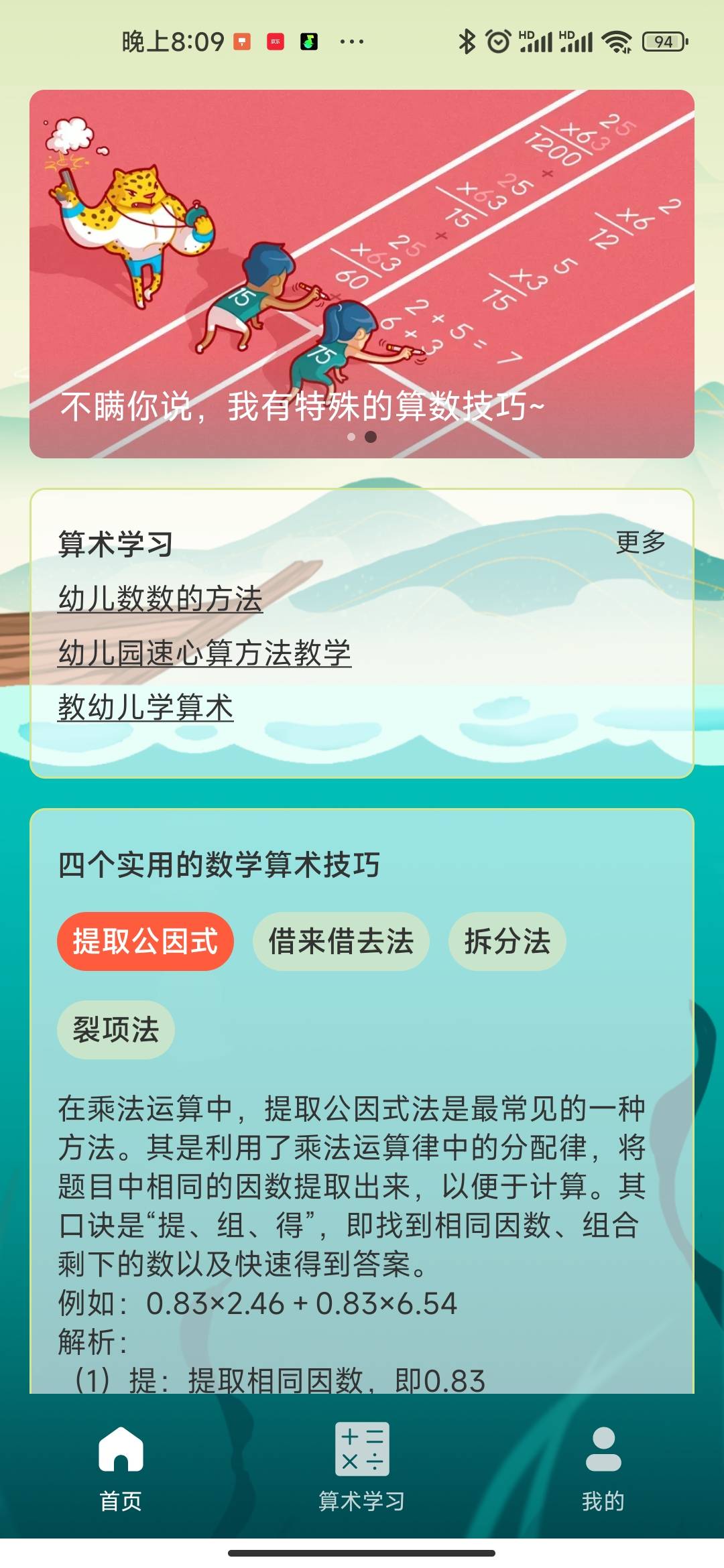The image size is (724, 1568).
Task: Tap the first carousel dot under the banner
Action: 351,436
